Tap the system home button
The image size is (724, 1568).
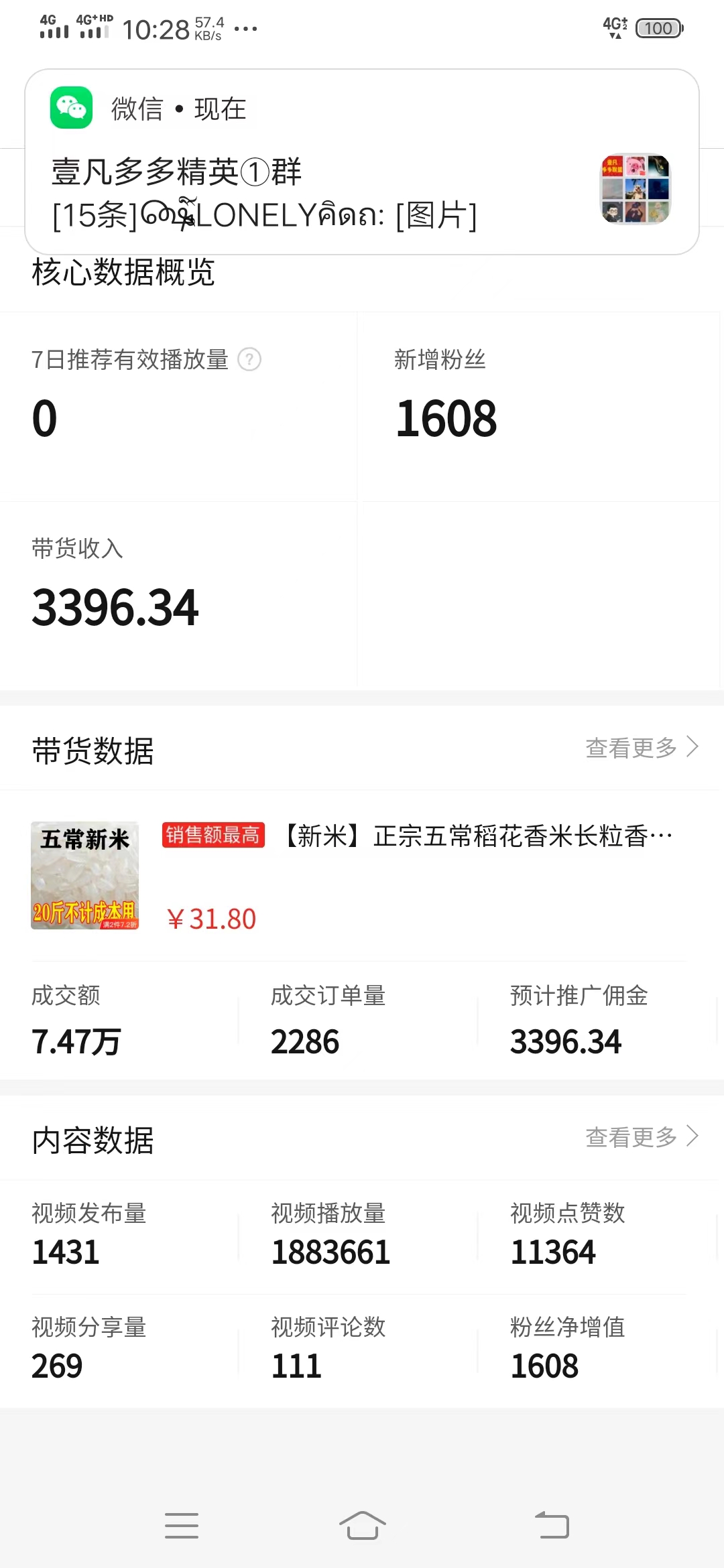(x=362, y=1526)
